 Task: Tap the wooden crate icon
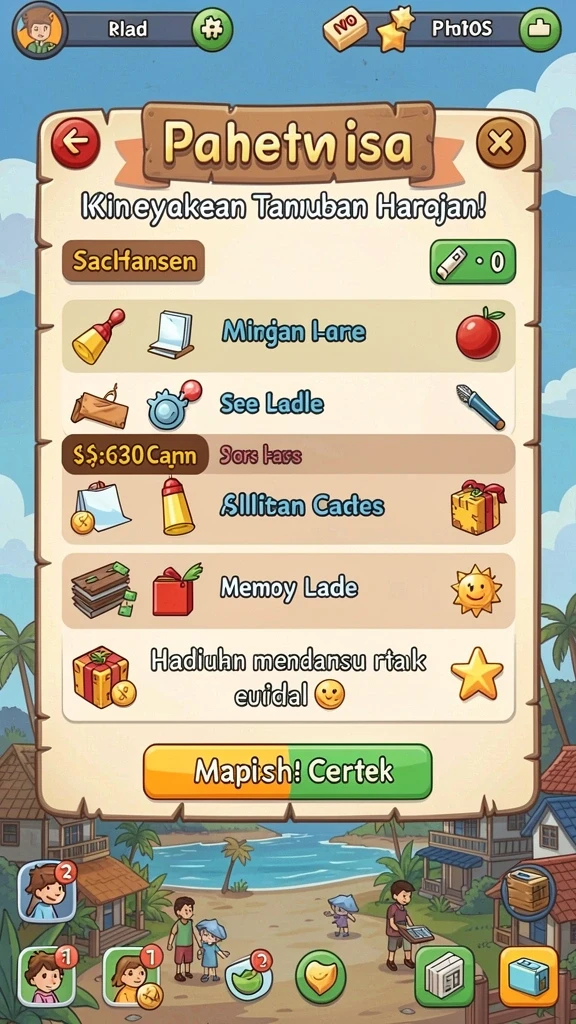click(528, 891)
